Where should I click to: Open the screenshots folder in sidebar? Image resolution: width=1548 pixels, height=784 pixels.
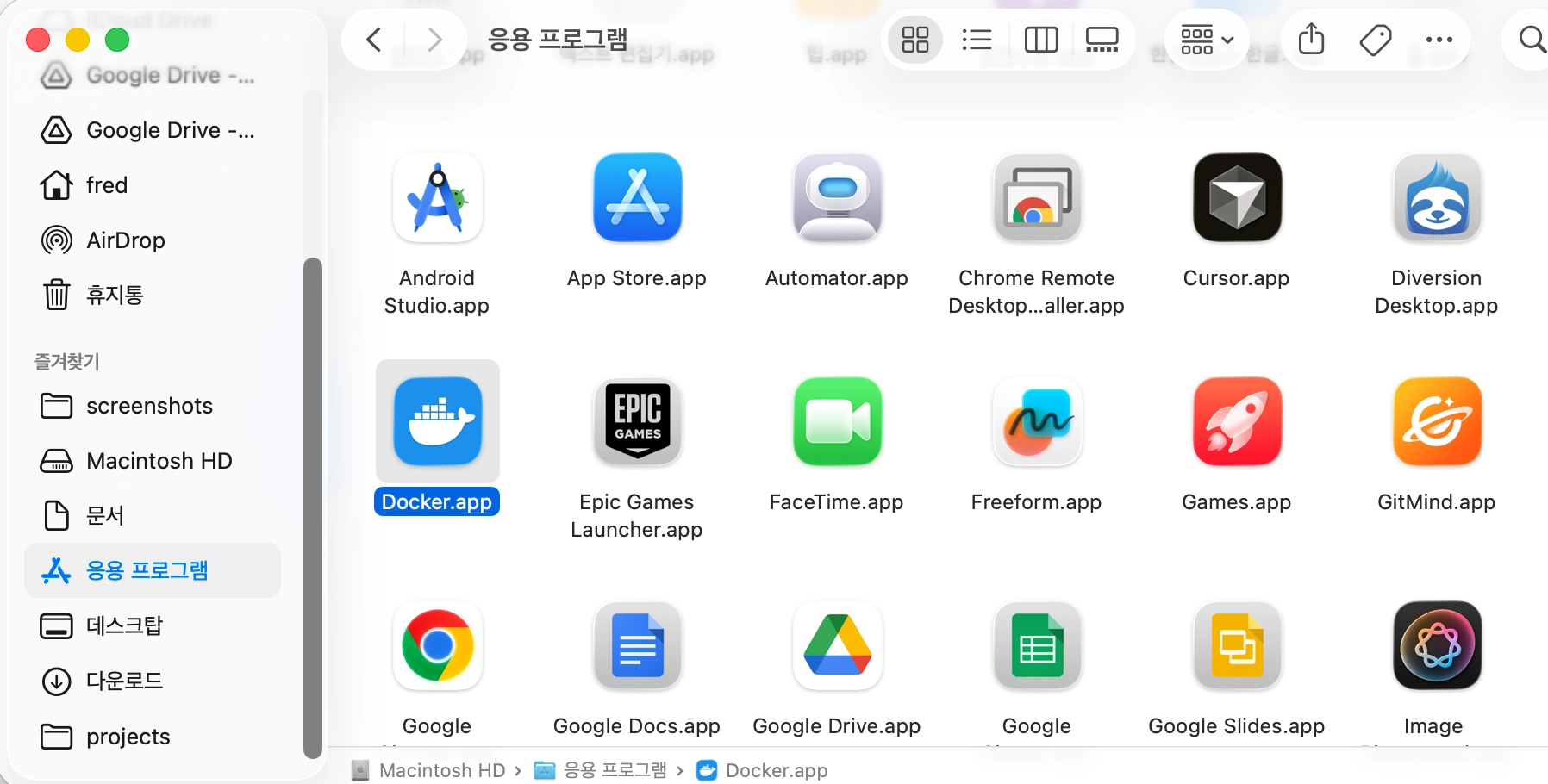148,406
